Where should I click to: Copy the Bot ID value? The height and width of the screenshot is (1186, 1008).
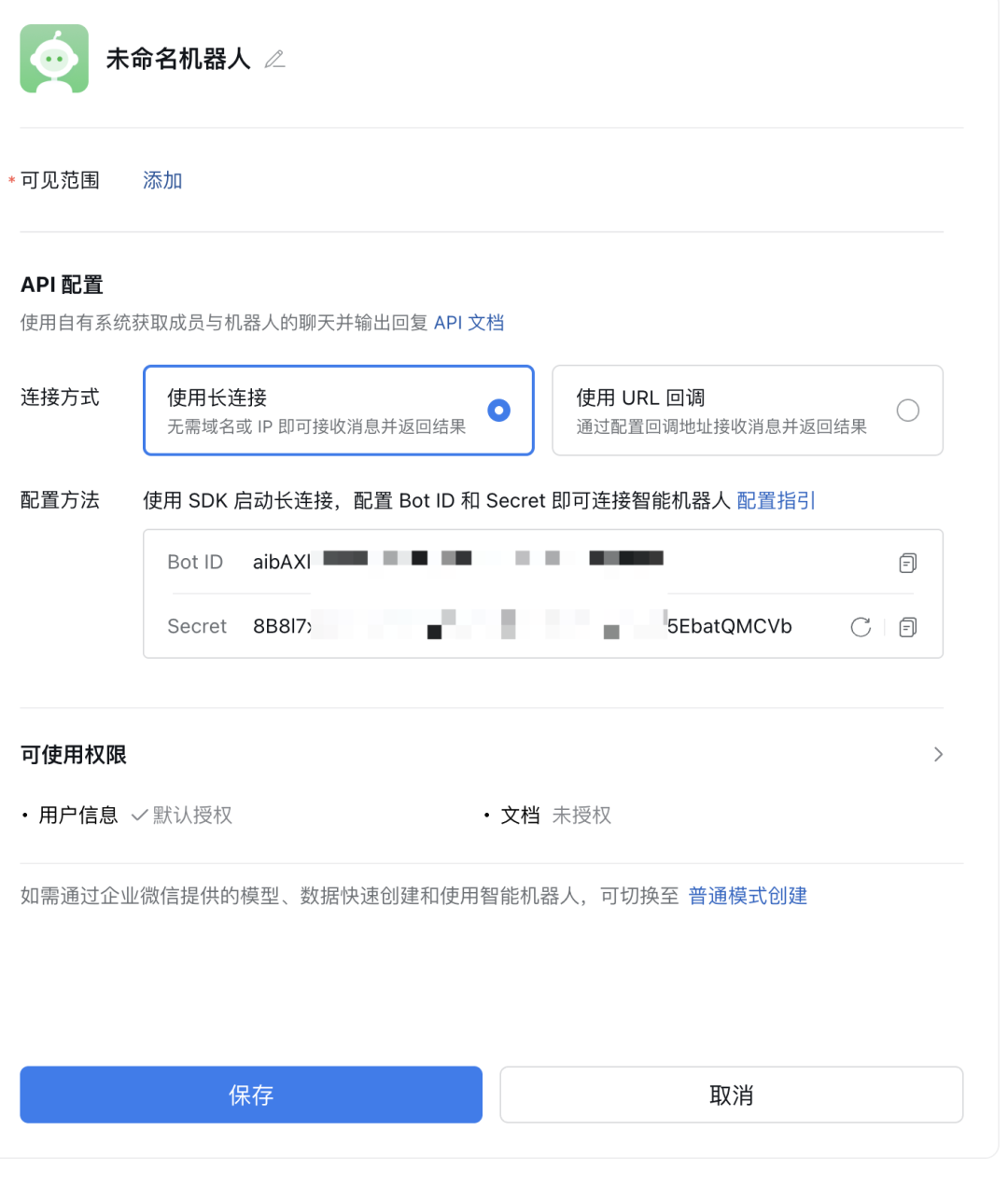pos(907,563)
